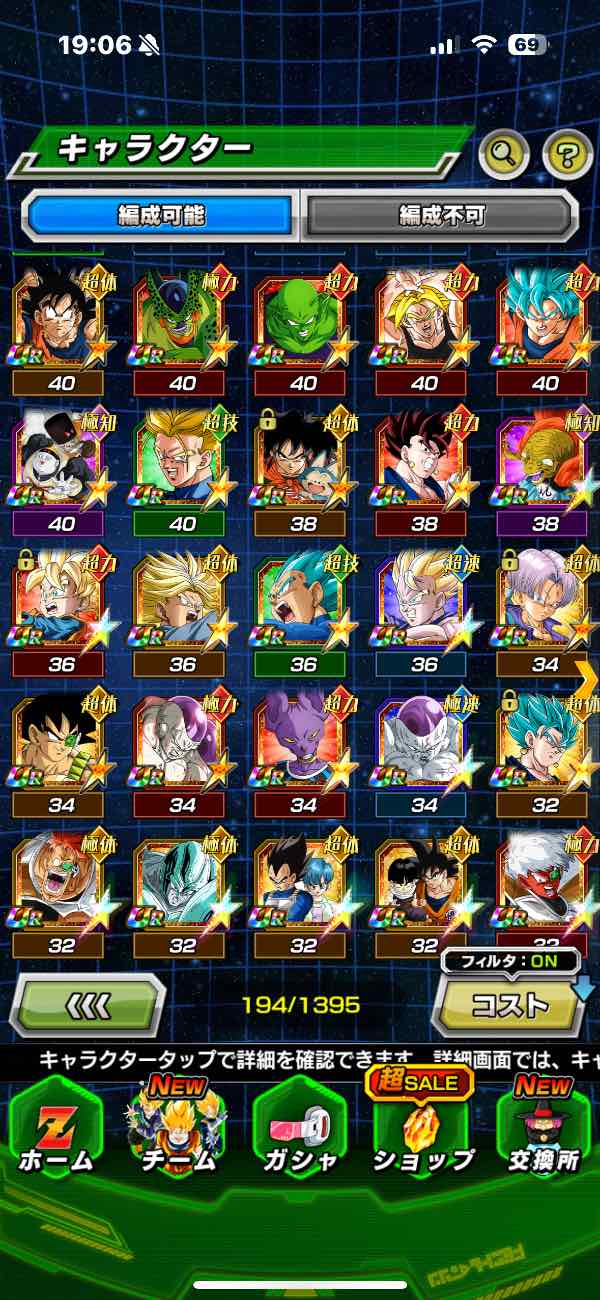Open the チーム menu
Image resolution: width=600 pixels, height=1300 pixels.
(x=177, y=1125)
